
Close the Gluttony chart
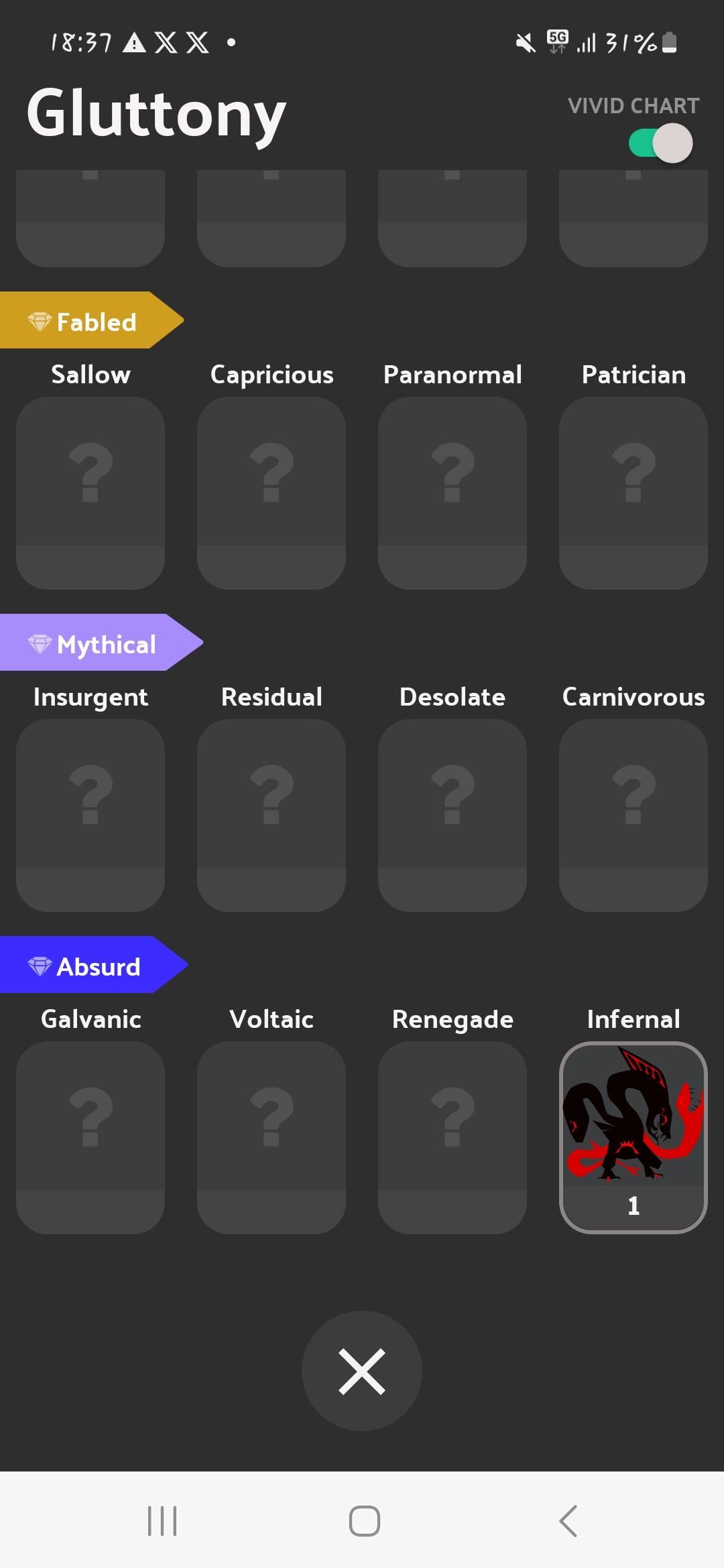362,1371
